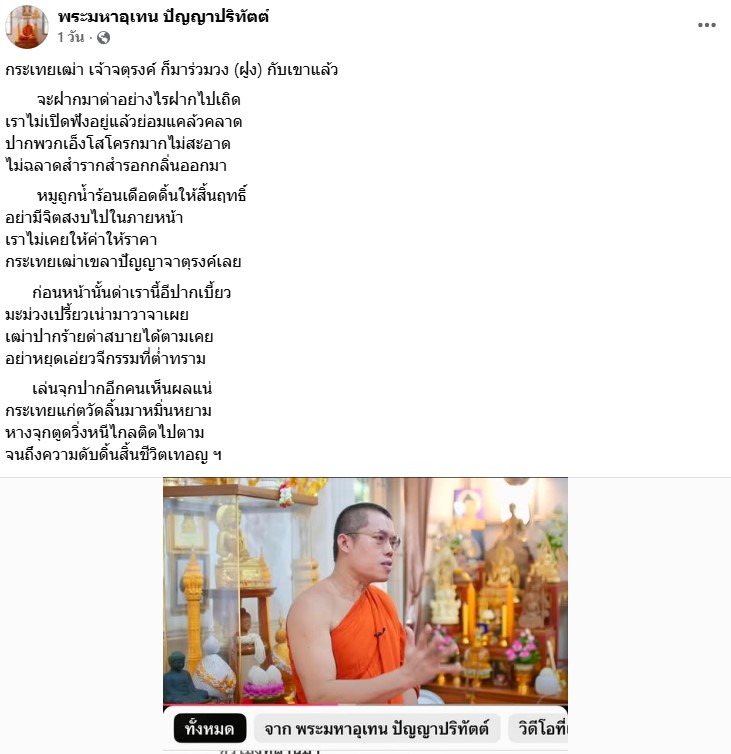Select the 'จาก พระมหาอุเทน ปัญญาปริทัตต์' chip

coord(377,728)
